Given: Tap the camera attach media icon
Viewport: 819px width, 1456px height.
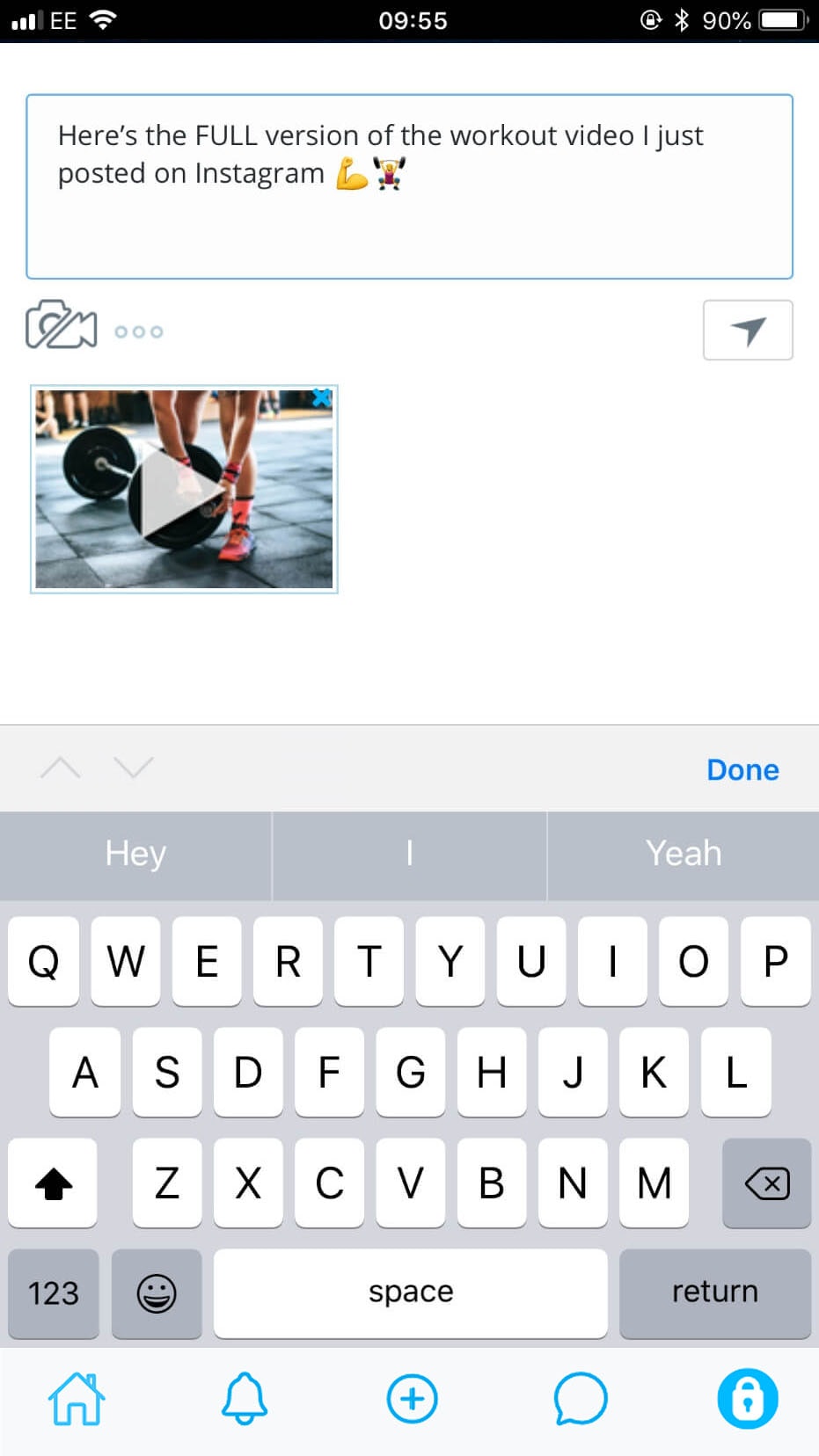Looking at the screenshot, I should (x=61, y=325).
